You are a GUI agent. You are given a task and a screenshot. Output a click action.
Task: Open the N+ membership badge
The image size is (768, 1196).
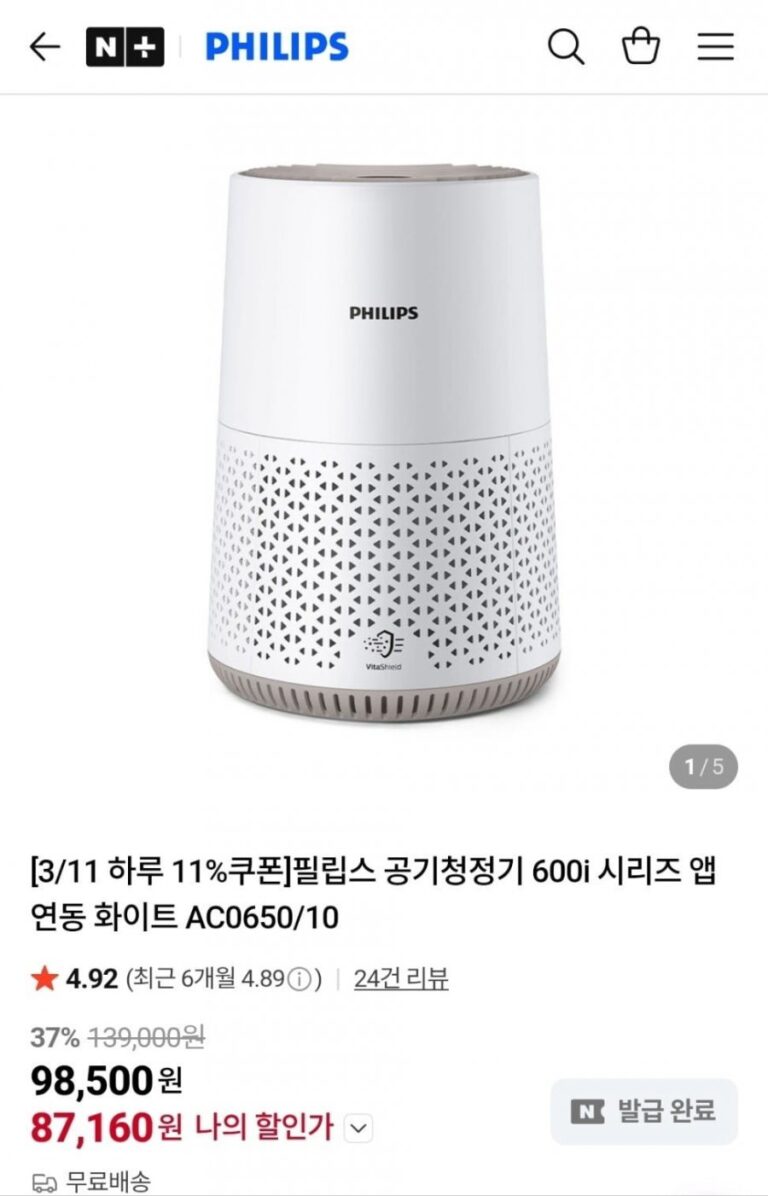pos(125,47)
